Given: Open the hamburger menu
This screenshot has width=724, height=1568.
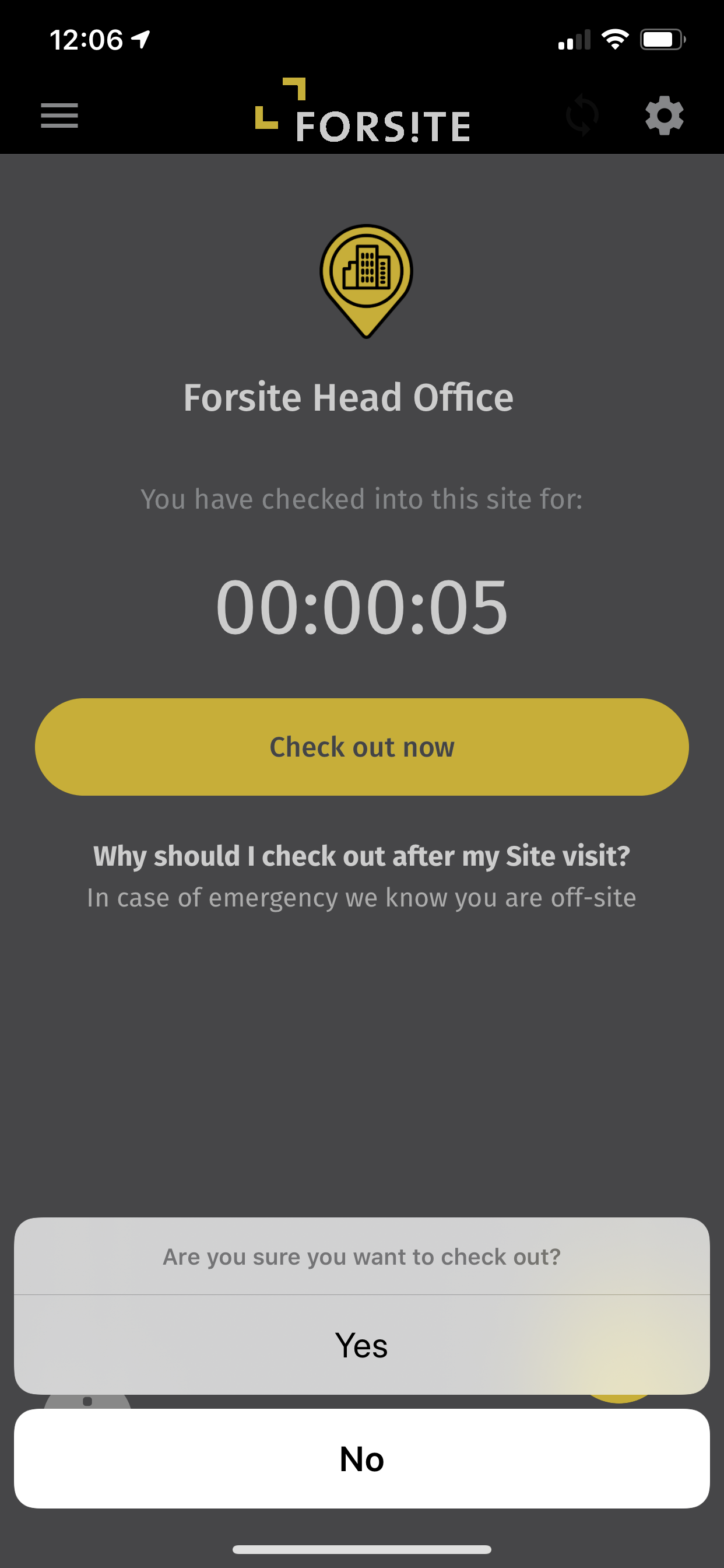Looking at the screenshot, I should coord(59,116).
